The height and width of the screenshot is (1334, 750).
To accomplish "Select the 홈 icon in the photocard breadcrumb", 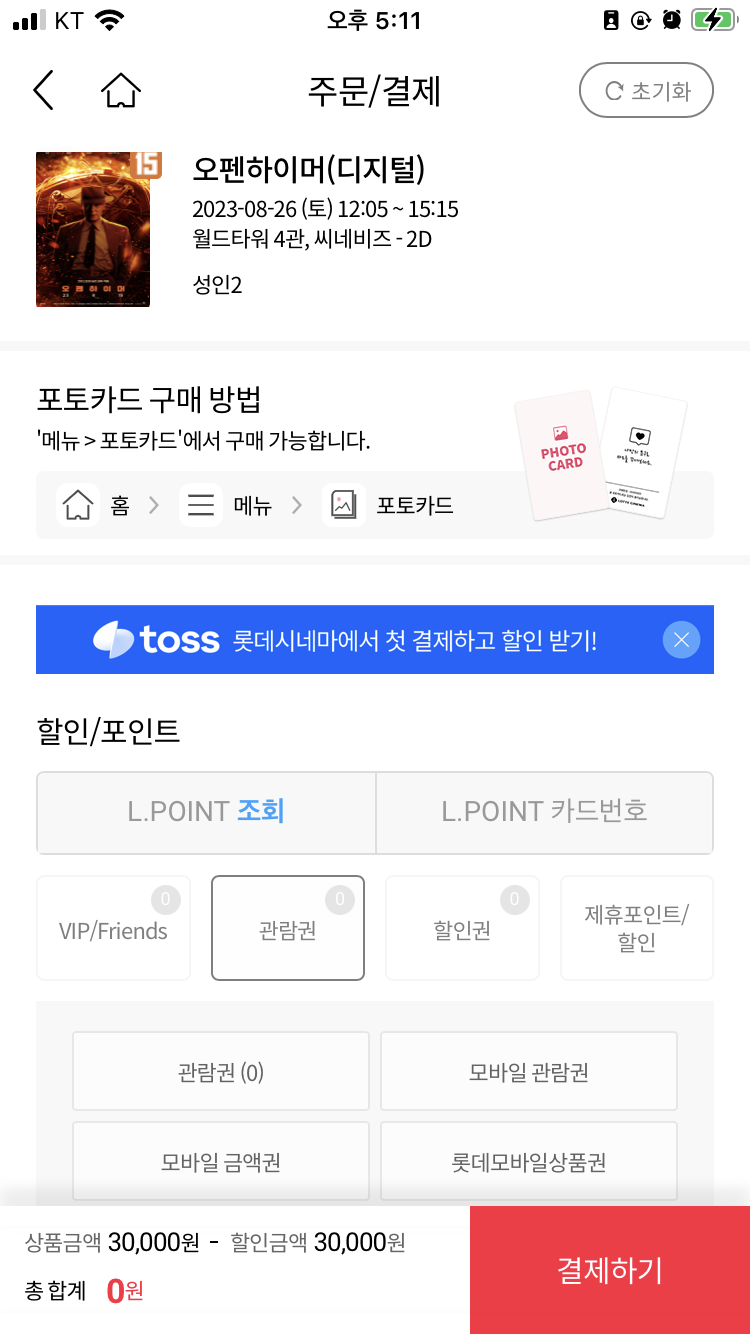I will point(78,505).
